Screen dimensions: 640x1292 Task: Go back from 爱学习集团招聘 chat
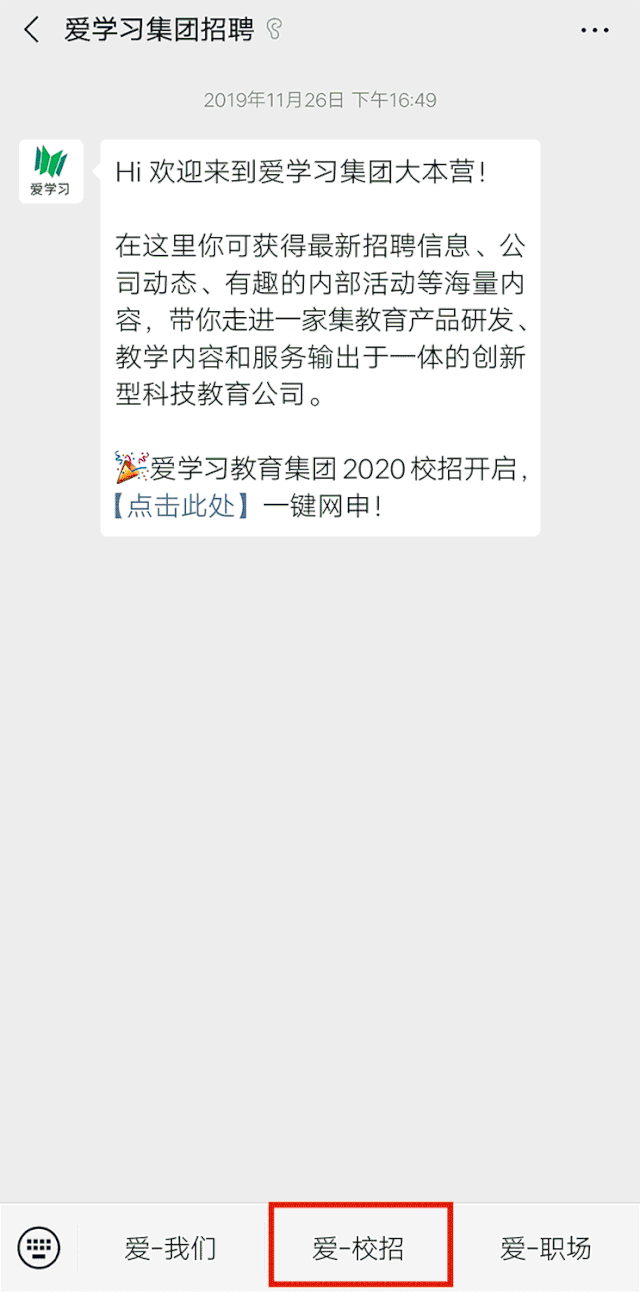(32, 30)
